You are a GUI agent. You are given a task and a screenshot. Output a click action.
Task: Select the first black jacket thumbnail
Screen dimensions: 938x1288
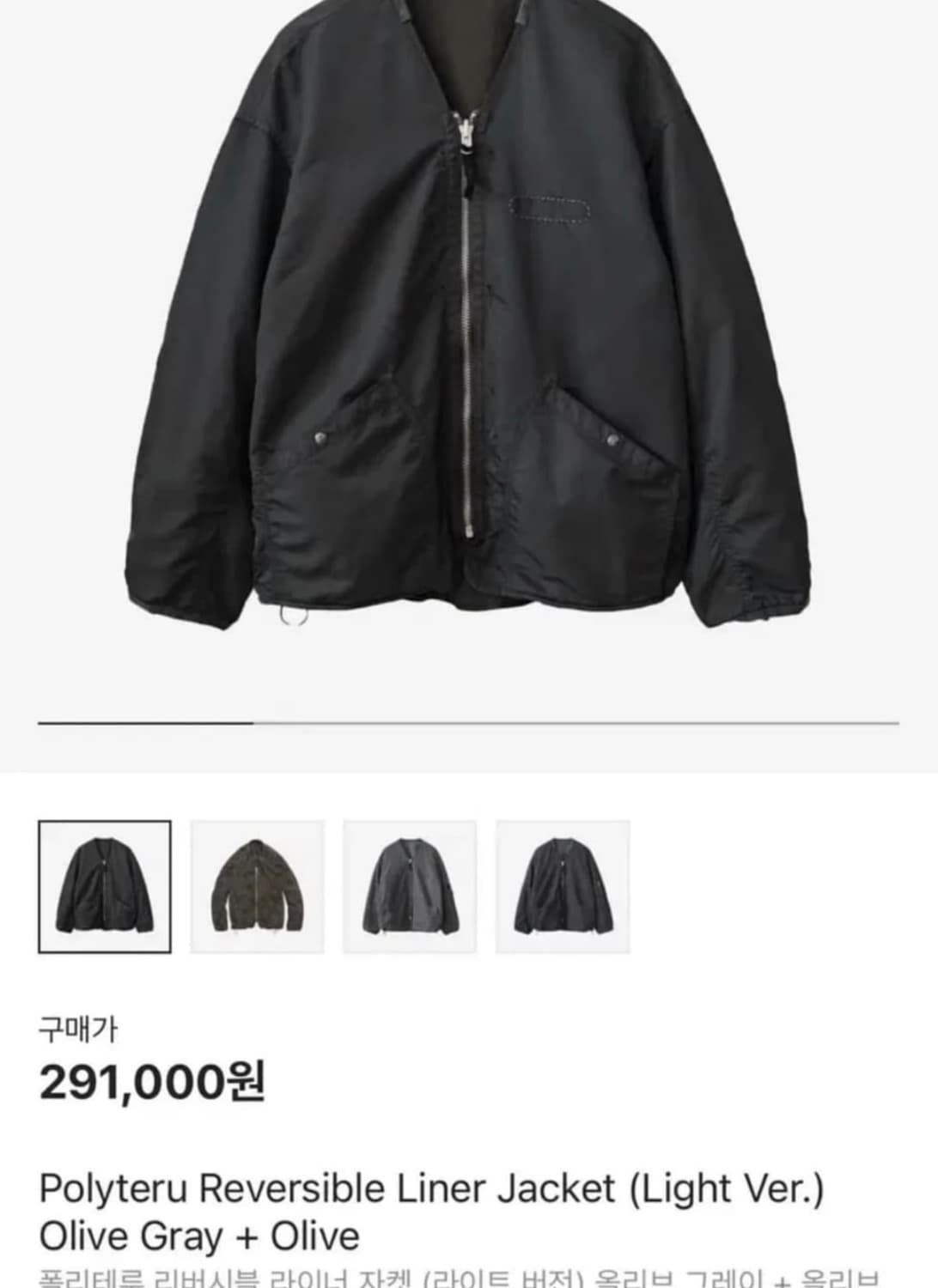point(105,886)
